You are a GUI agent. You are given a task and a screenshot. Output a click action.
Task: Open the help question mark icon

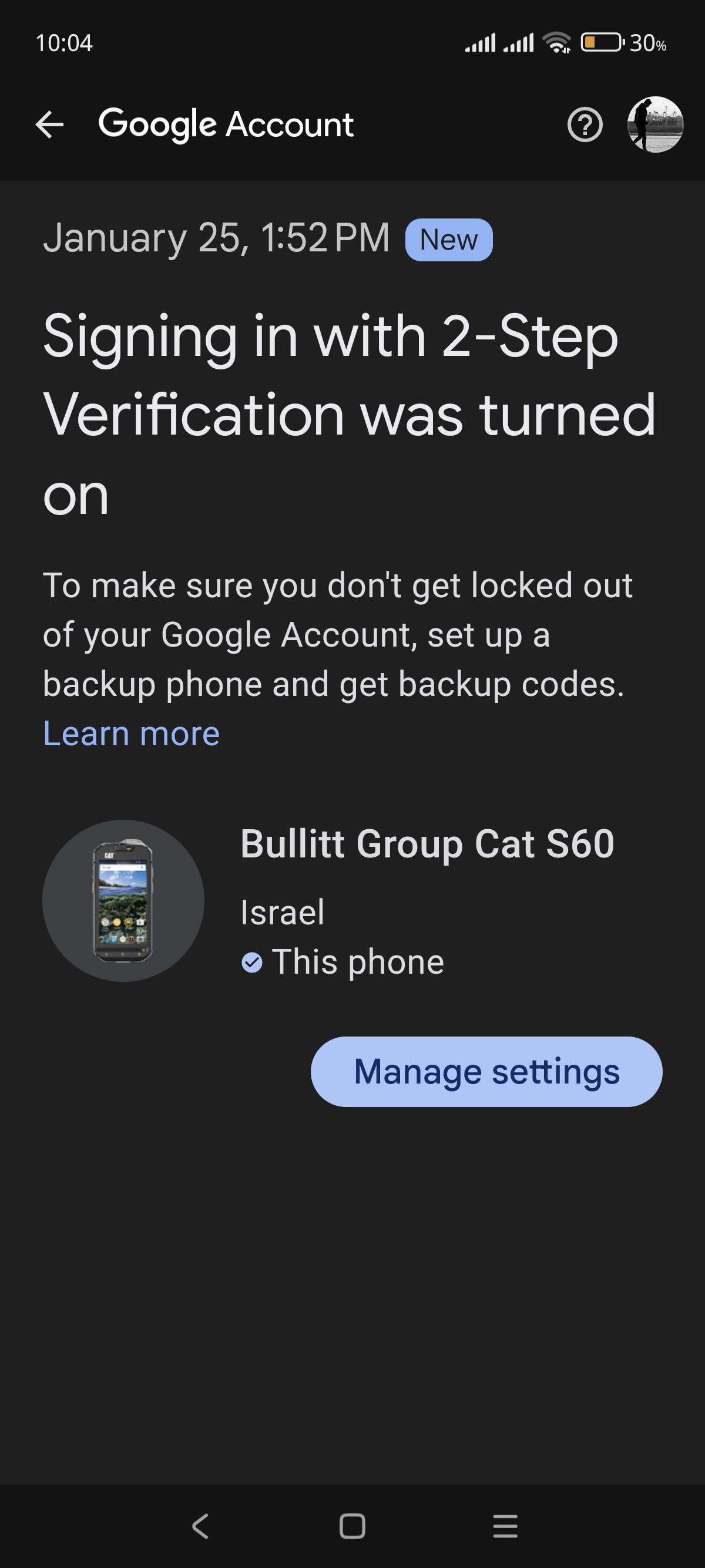pos(585,125)
